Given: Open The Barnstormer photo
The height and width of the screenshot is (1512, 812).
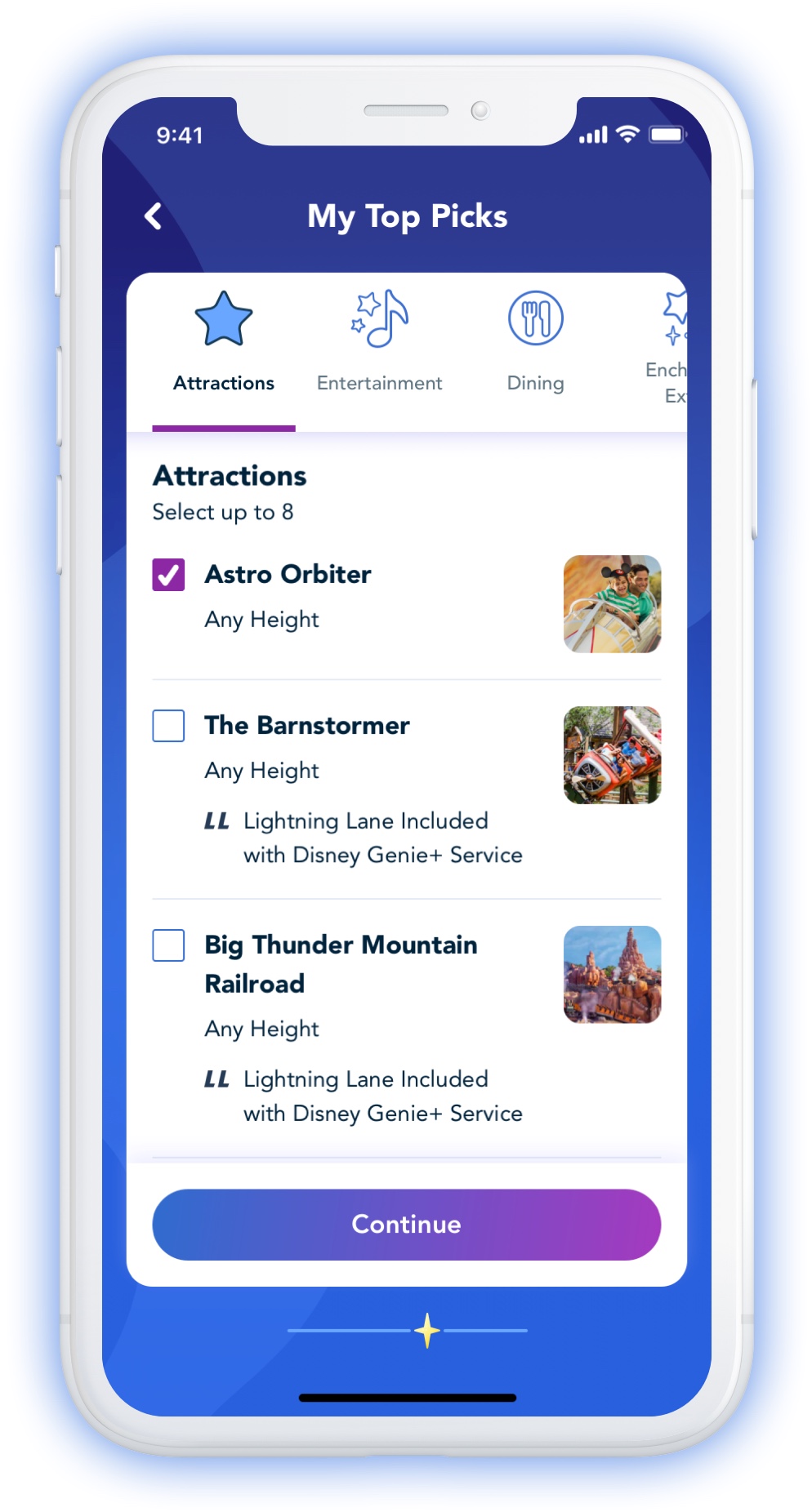Looking at the screenshot, I should 612,755.
